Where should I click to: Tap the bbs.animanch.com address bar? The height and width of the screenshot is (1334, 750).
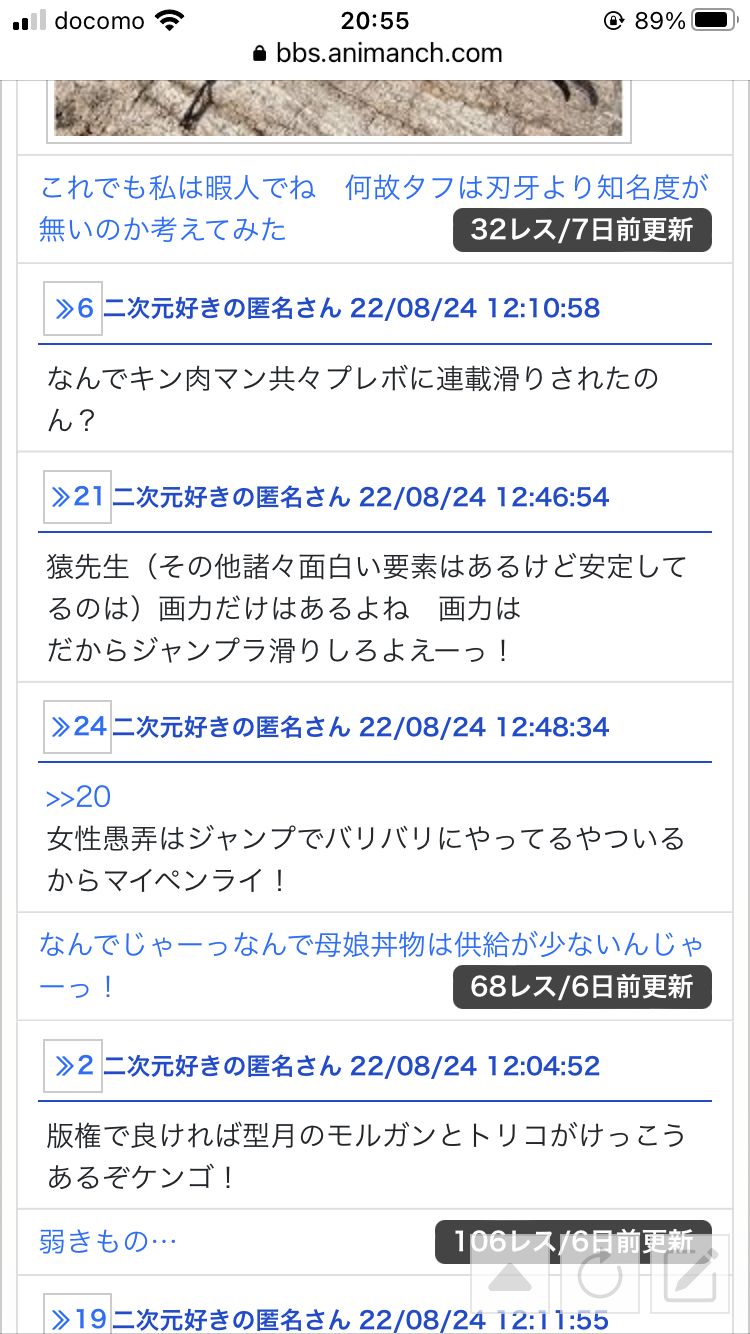pyautogui.click(x=375, y=54)
